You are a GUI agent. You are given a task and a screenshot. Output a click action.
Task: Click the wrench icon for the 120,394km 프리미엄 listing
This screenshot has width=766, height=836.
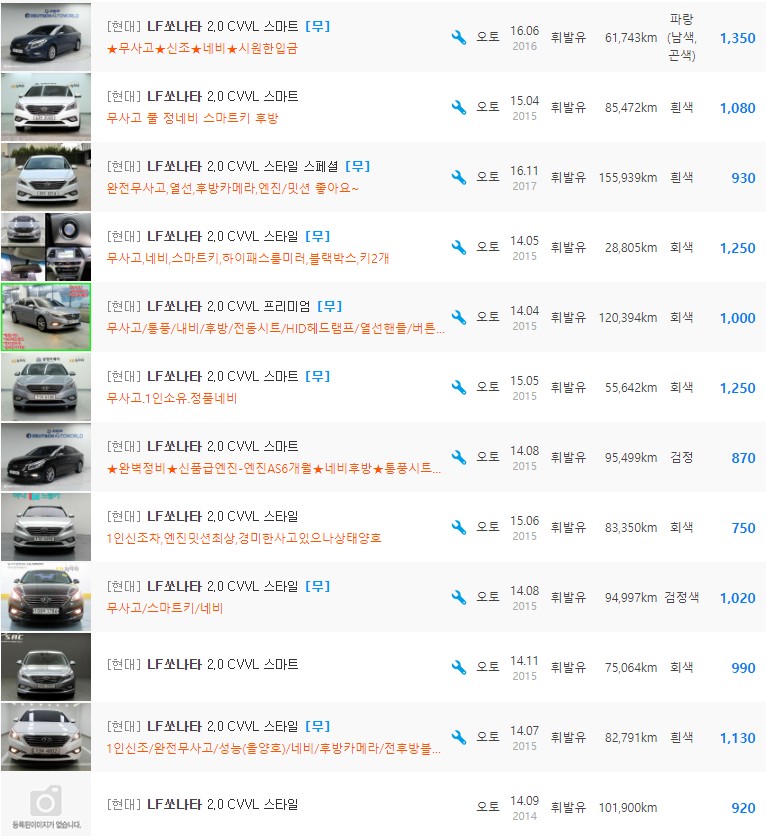(458, 316)
